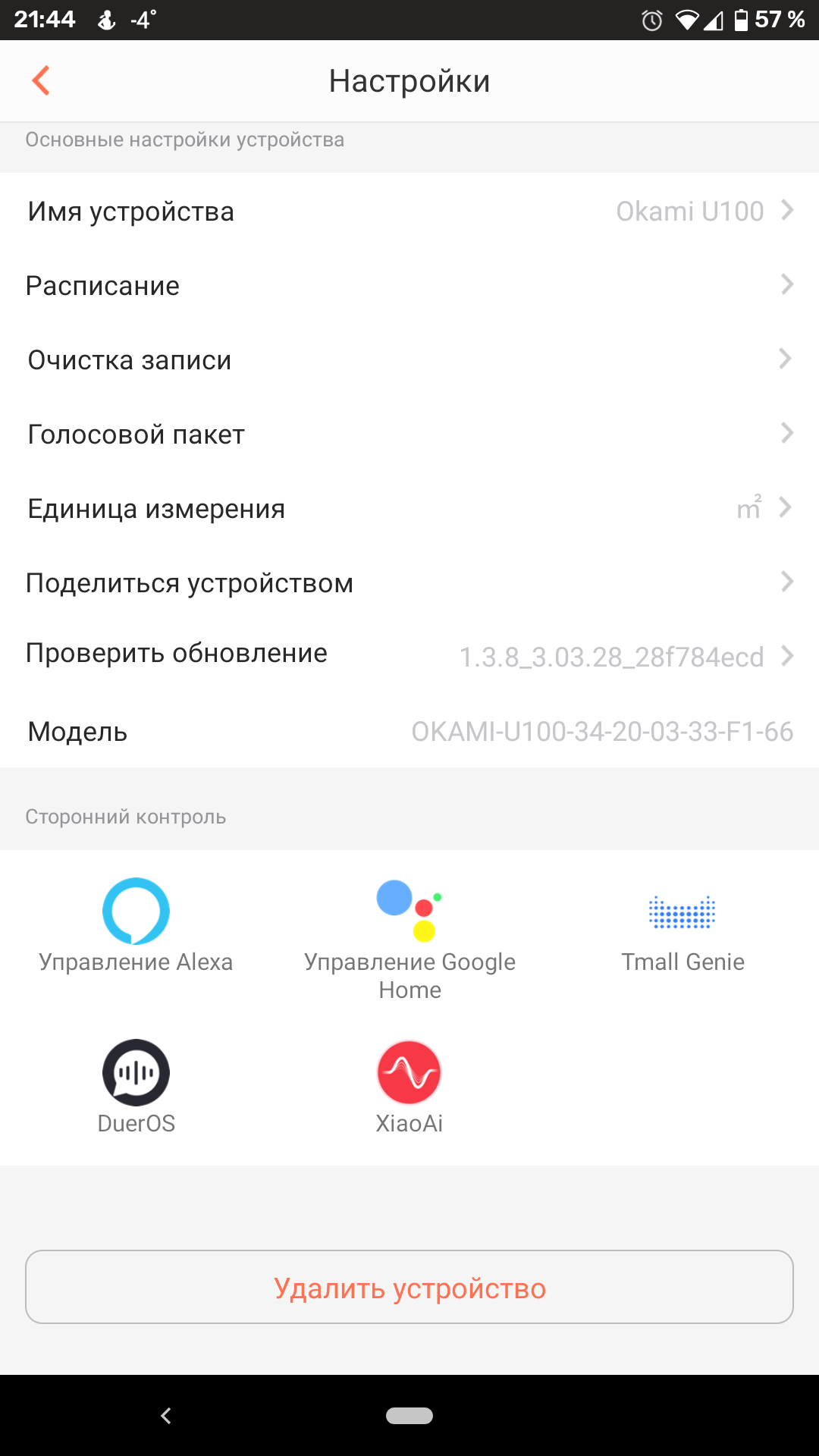Open Управление Google Home
Viewport: 819px width, 1456px height.
coord(409,939)
